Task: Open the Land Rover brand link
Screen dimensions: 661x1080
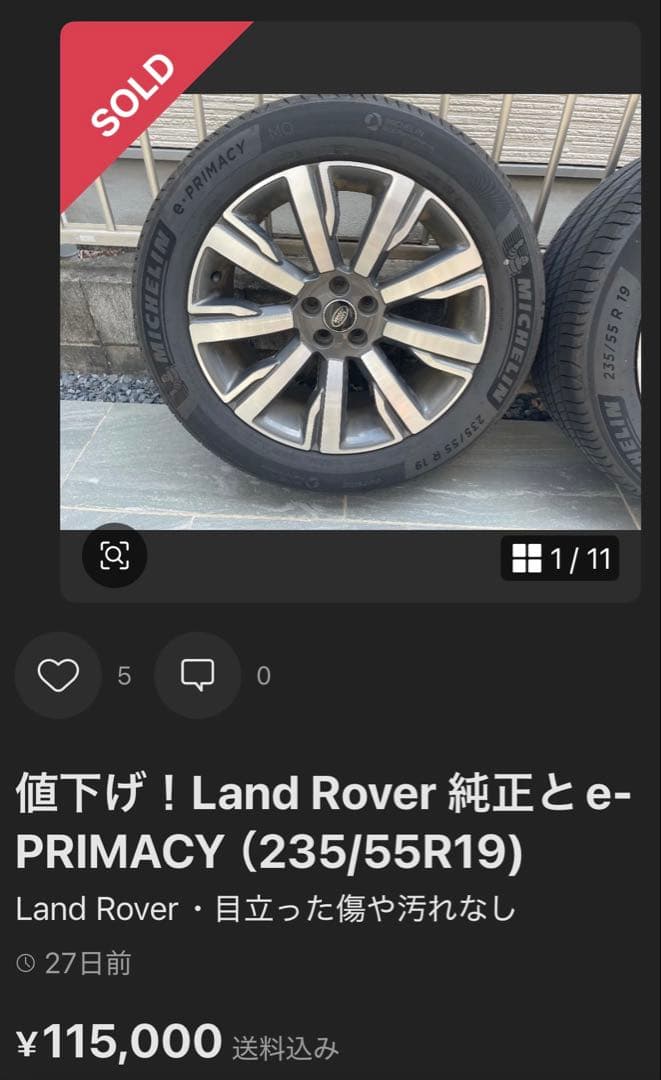Action: (97, 909)
